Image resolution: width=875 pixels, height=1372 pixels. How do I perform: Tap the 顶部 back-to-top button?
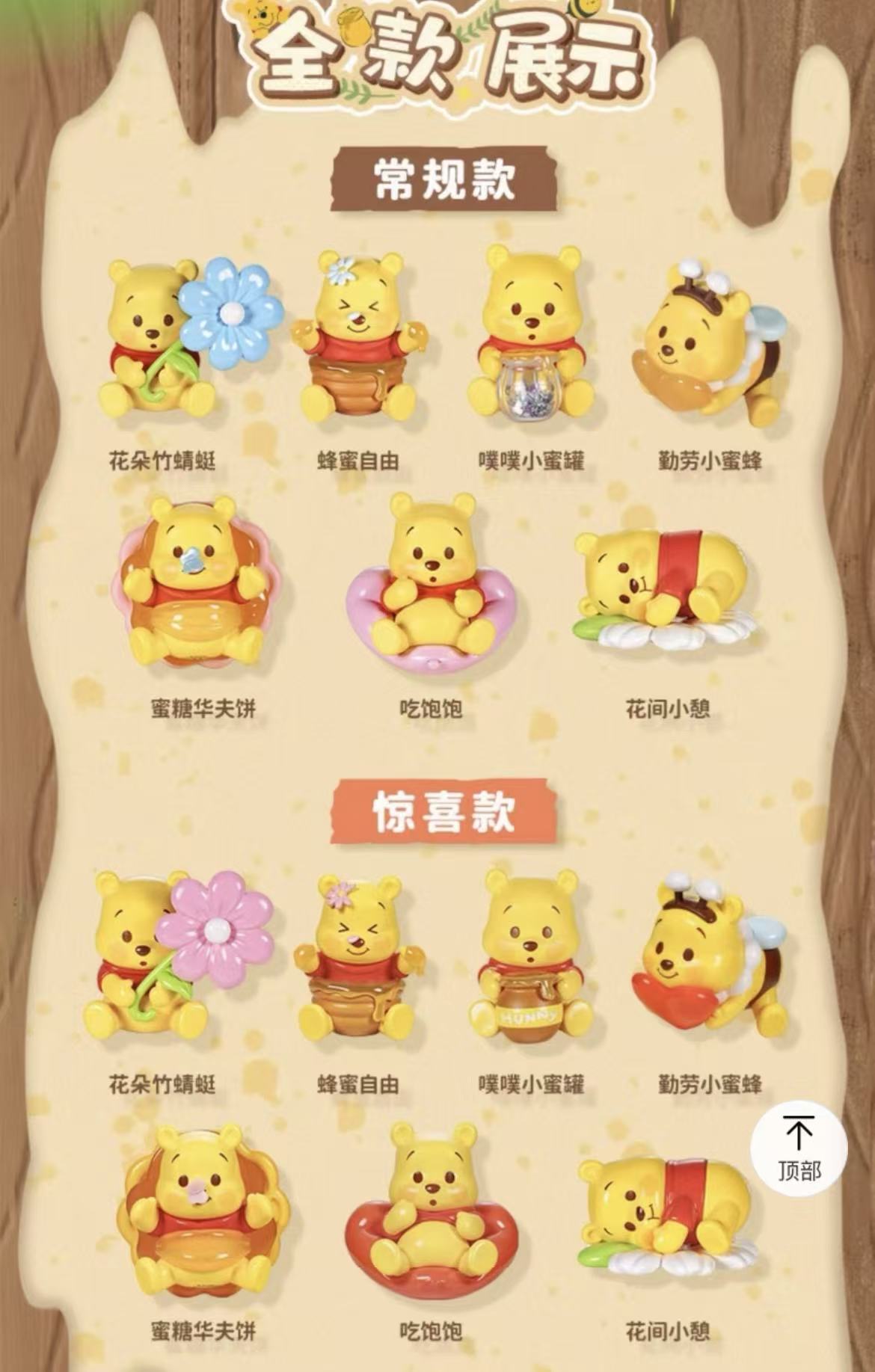pos(799,1148)
